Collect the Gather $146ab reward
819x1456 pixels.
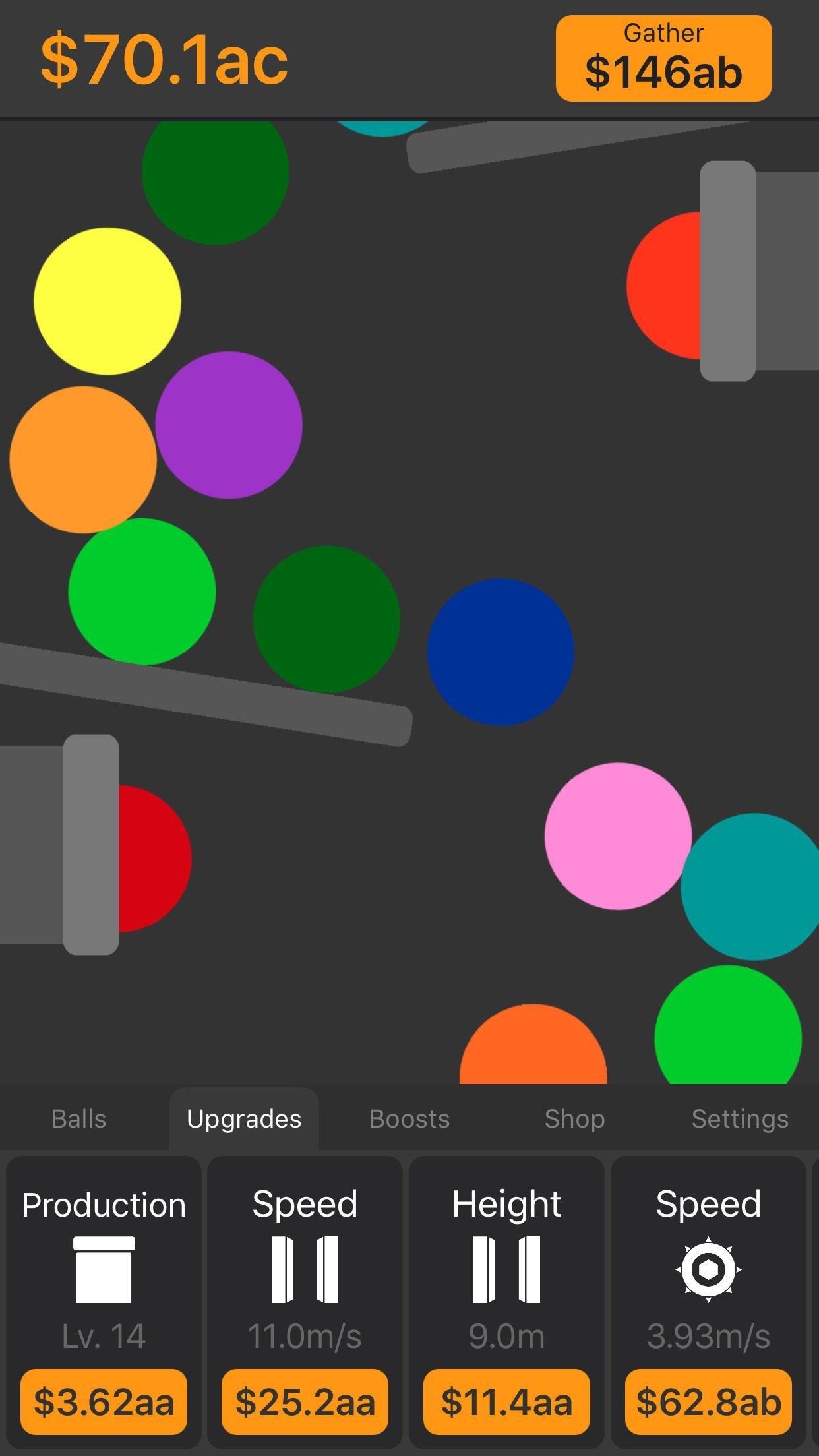[x=663, y=59]
